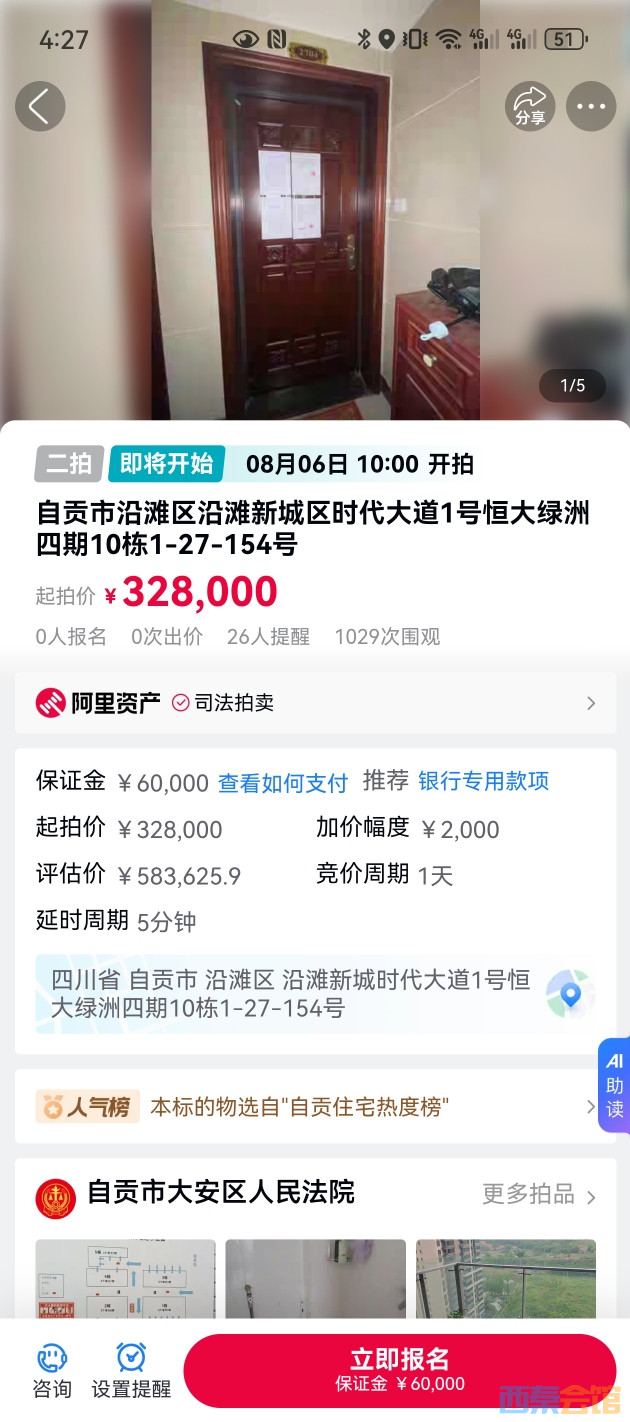The width and height of the screenshot is (630, 1422).
Task: Open the overflow menu
Action: 591,106
